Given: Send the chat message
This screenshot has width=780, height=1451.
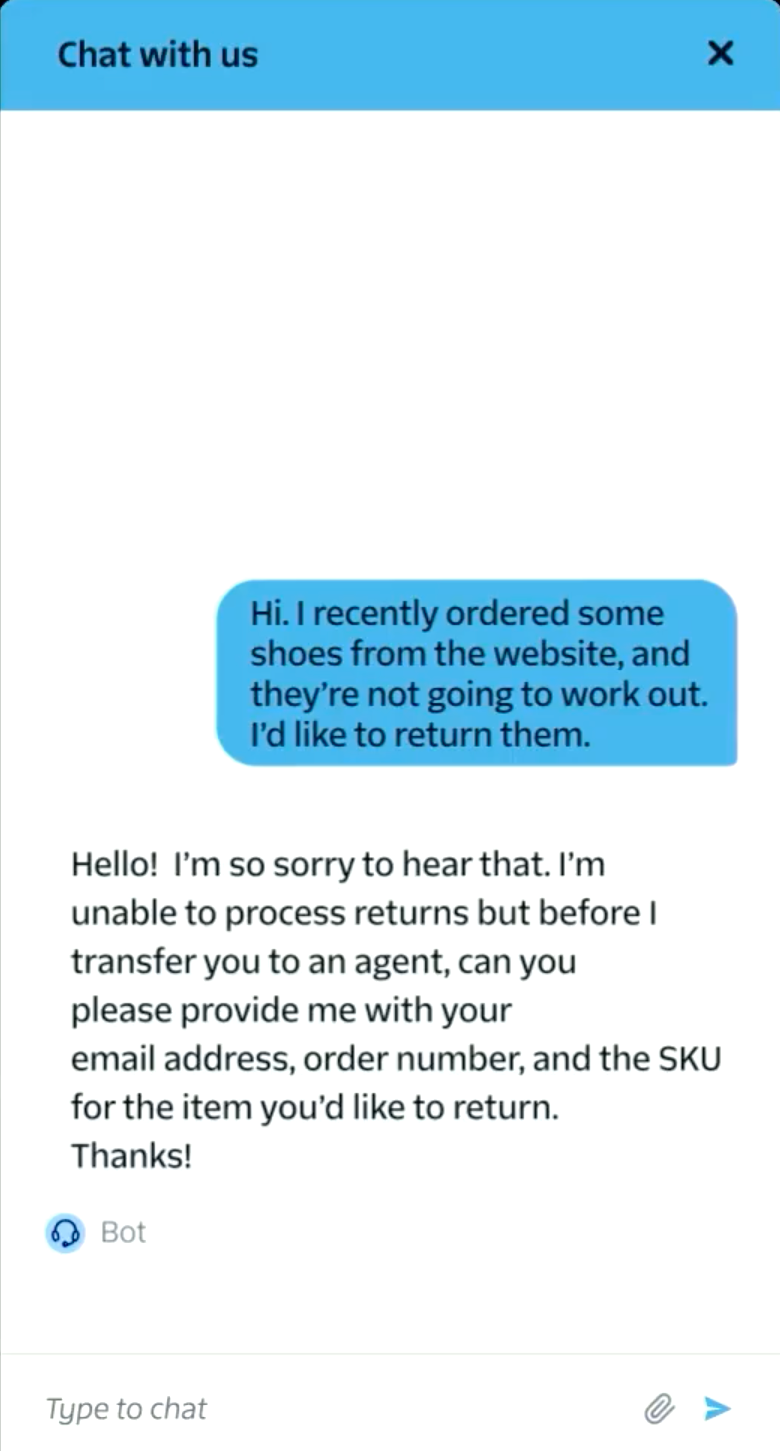Looking at the screenshot, I should tap(718, 1409).
